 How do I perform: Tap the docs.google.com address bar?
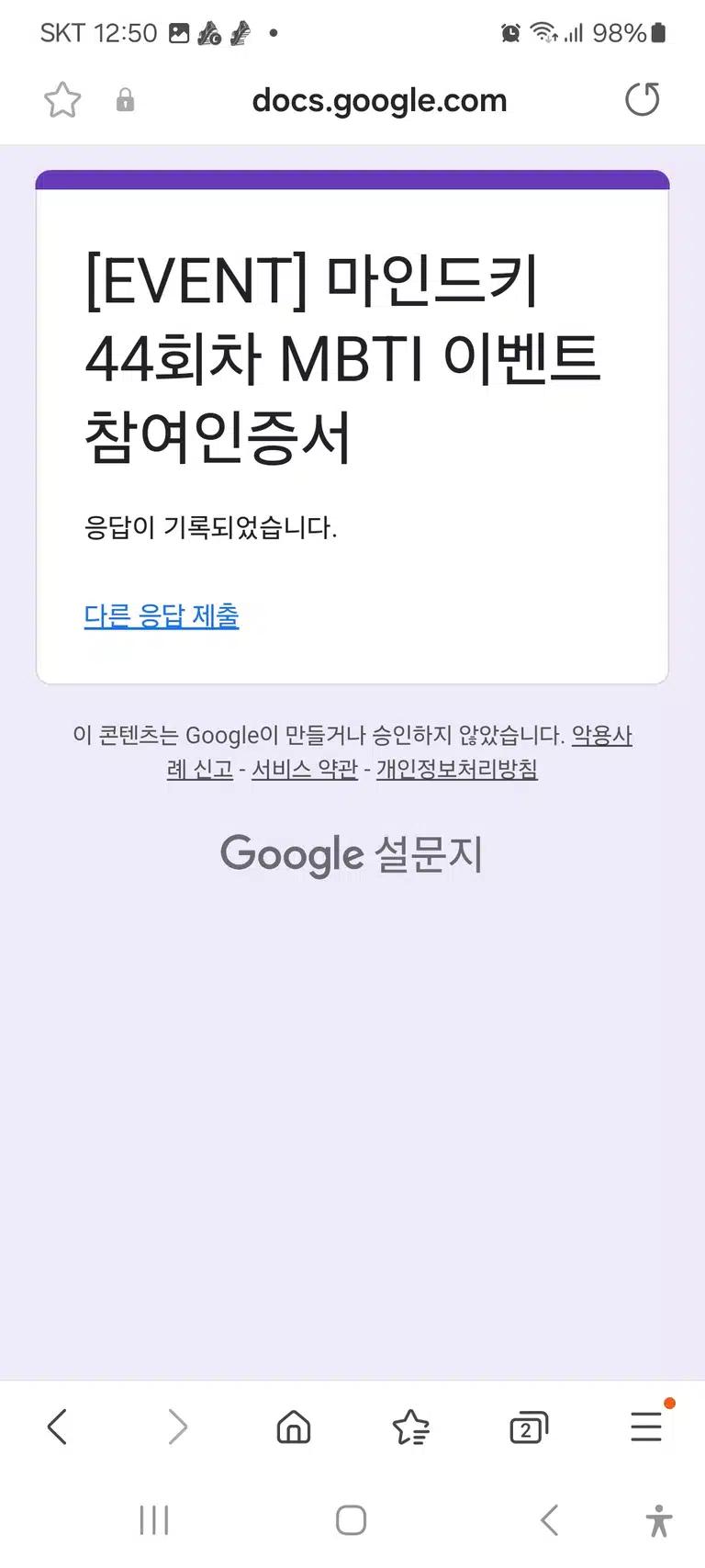coord(379,100)
